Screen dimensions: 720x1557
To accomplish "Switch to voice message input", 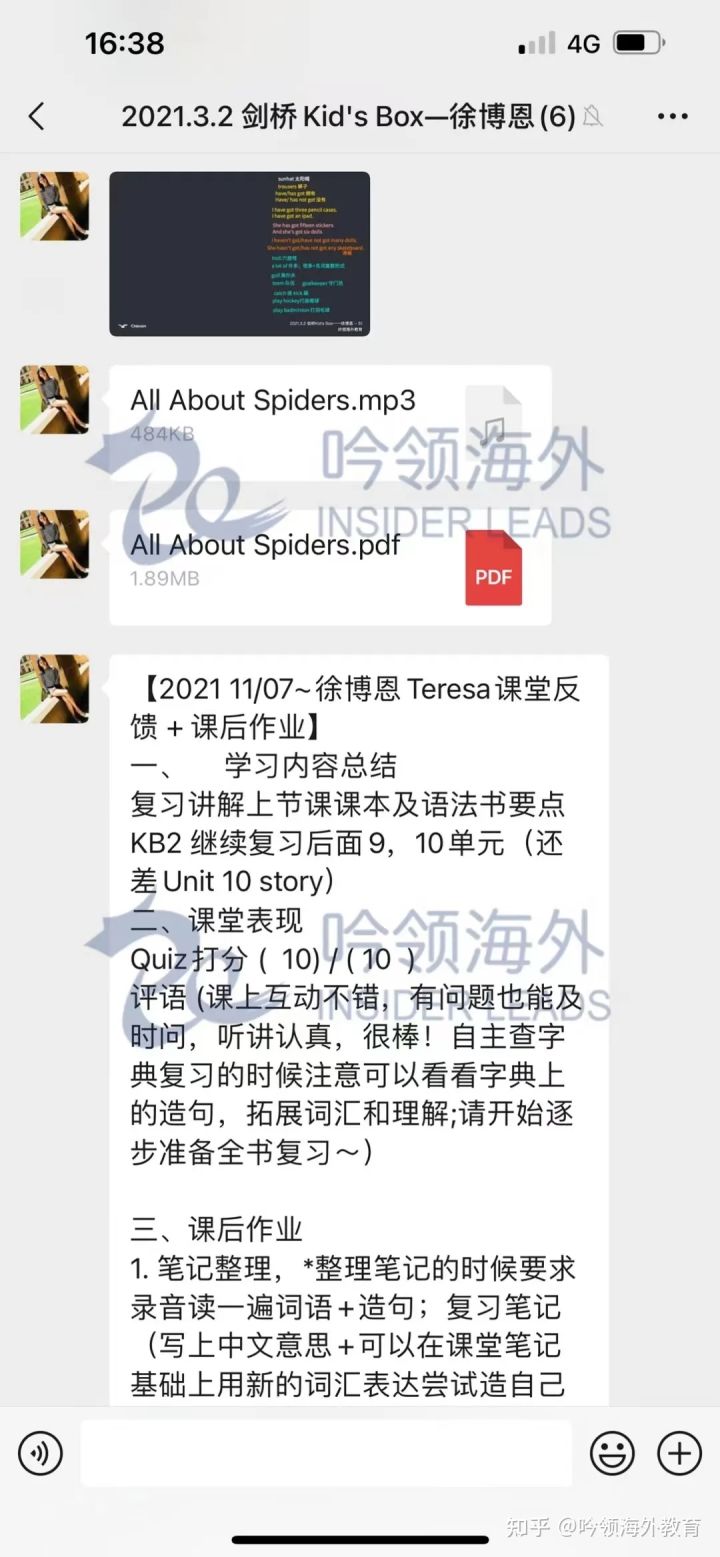I will (x=40, y=1453).
